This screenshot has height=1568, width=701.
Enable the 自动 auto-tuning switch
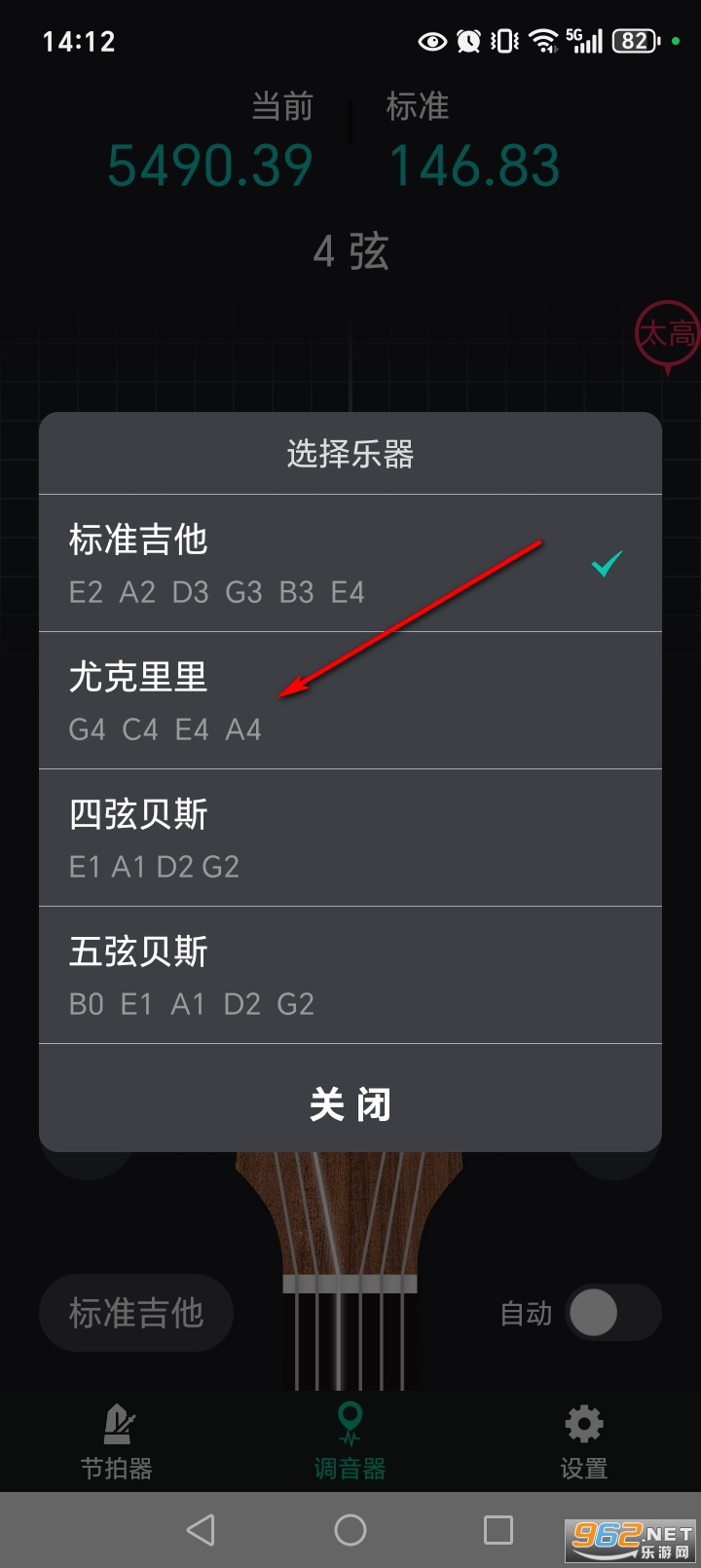611,1313
